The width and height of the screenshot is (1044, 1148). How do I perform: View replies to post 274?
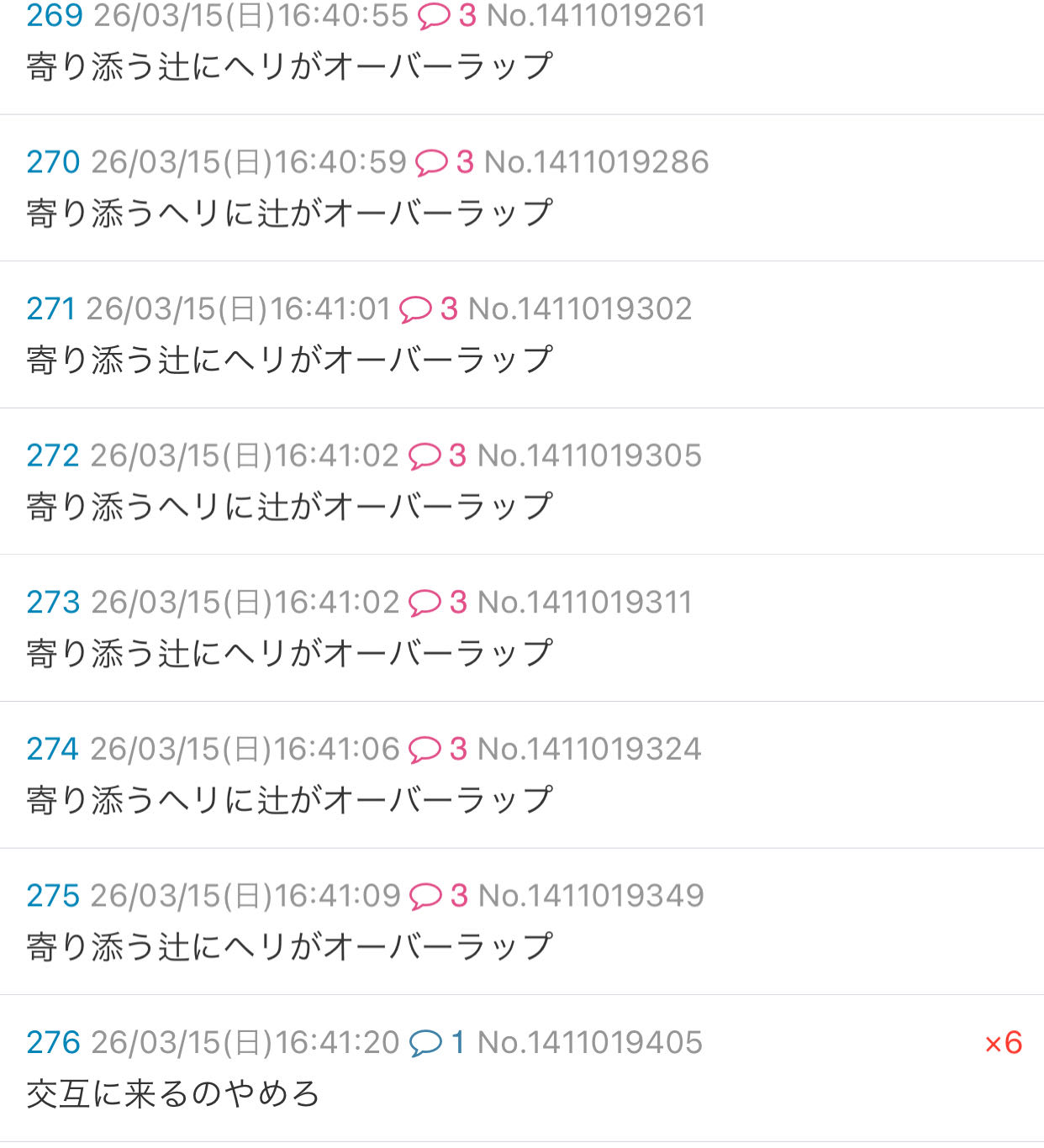point(436,749)
